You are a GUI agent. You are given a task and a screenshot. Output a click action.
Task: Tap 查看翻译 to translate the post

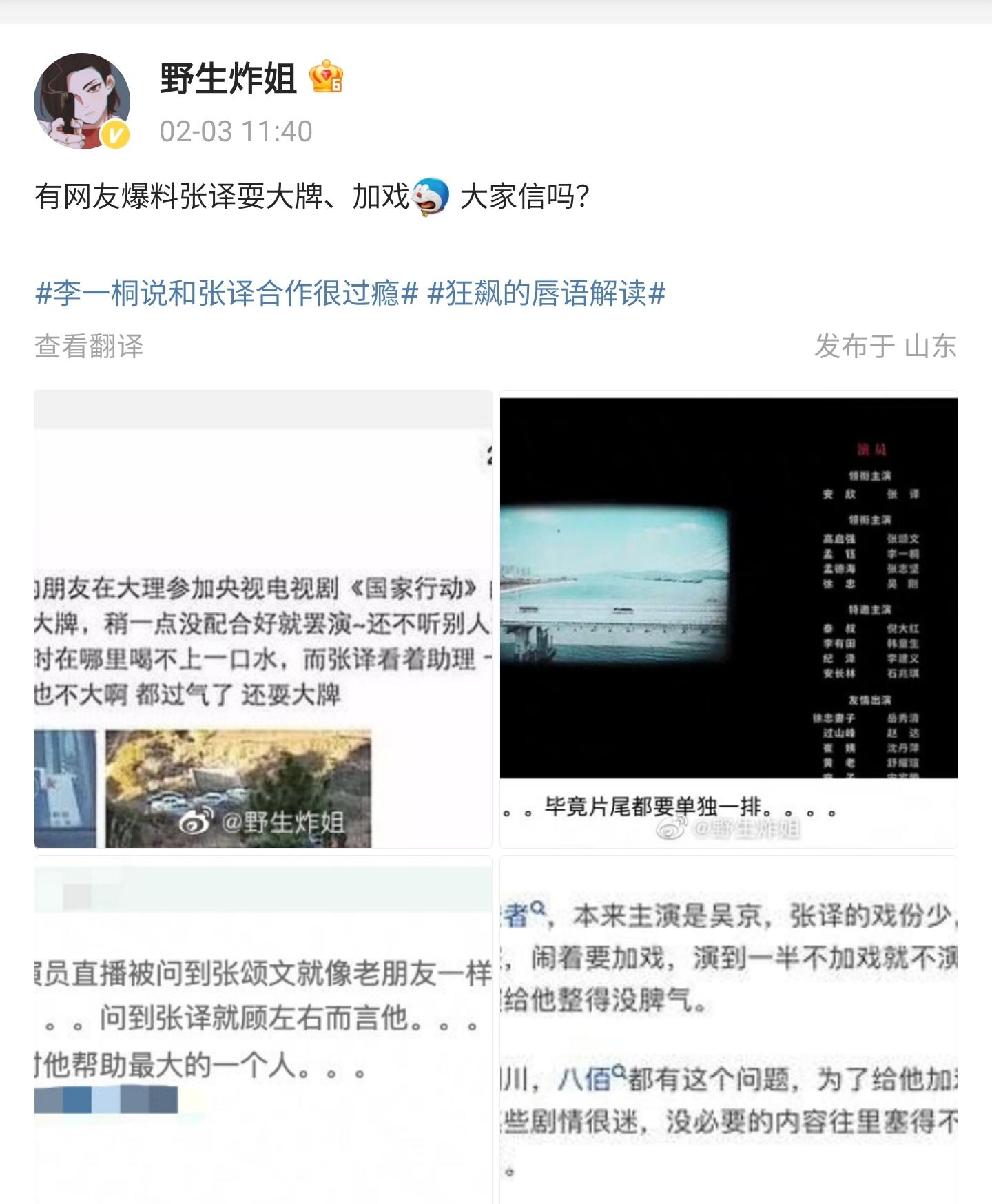pyautogui.click(x=89, y=346)
